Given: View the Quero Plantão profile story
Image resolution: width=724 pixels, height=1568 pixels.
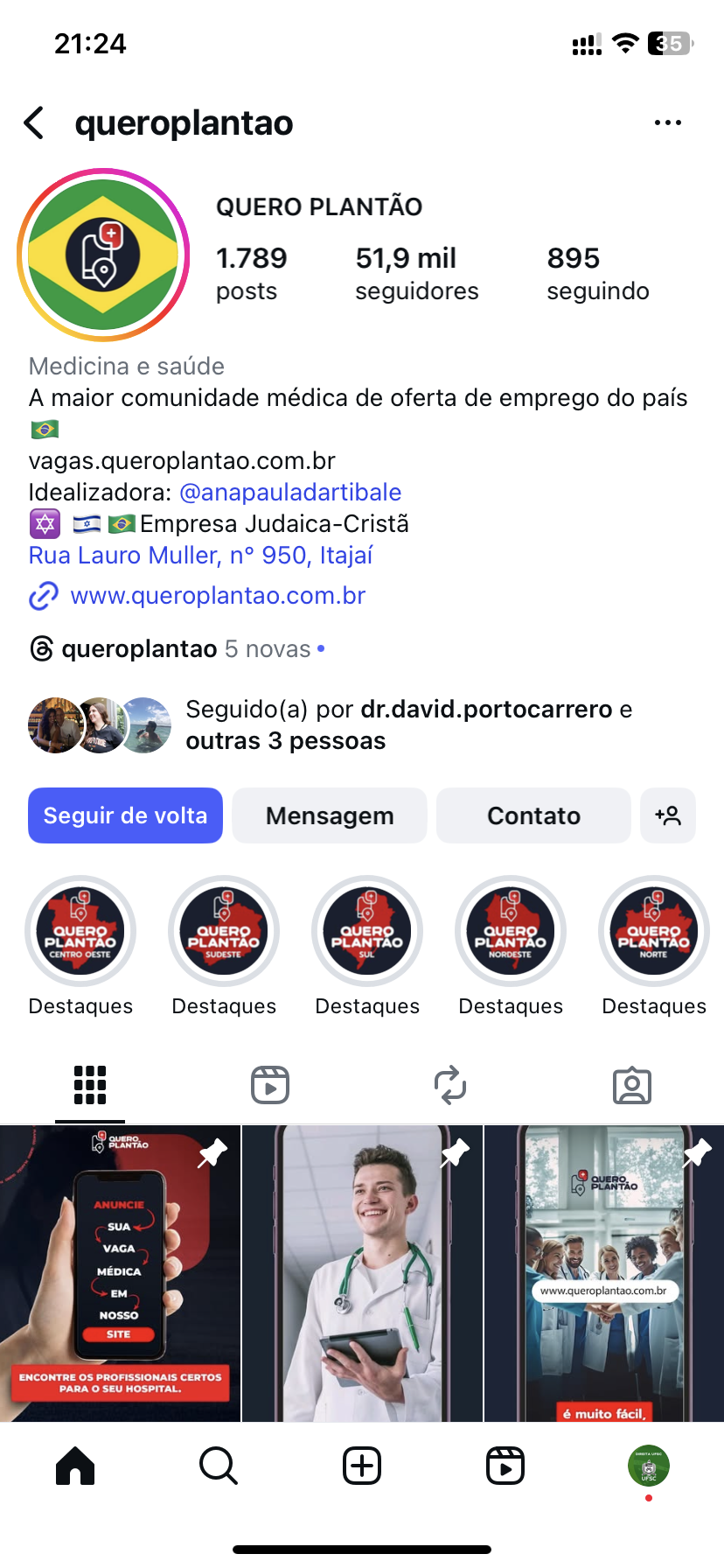Looking at the screenshot, I should 103,255.
